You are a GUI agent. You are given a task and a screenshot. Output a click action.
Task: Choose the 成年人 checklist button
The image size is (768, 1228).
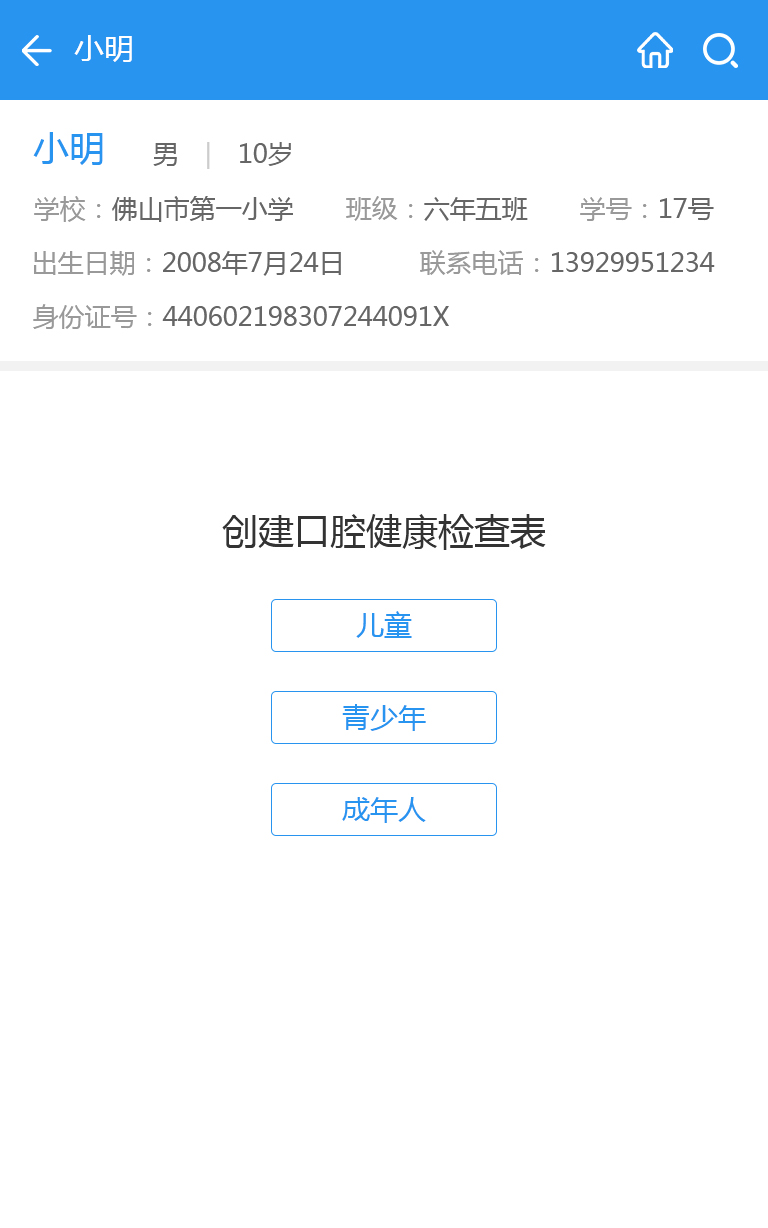[x=384, y=810]
